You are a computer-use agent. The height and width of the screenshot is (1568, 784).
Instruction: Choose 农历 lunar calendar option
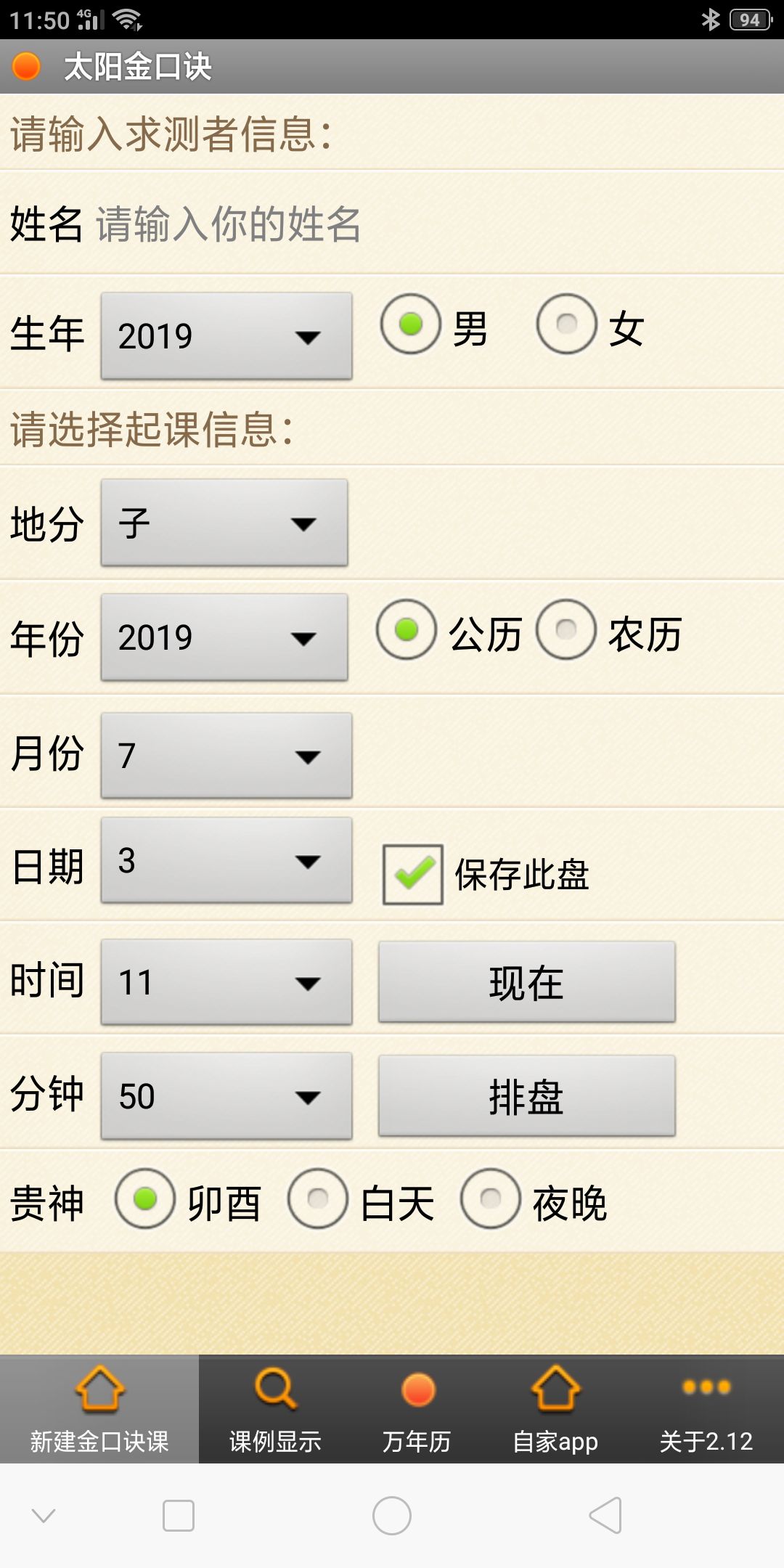click(566, 630)
